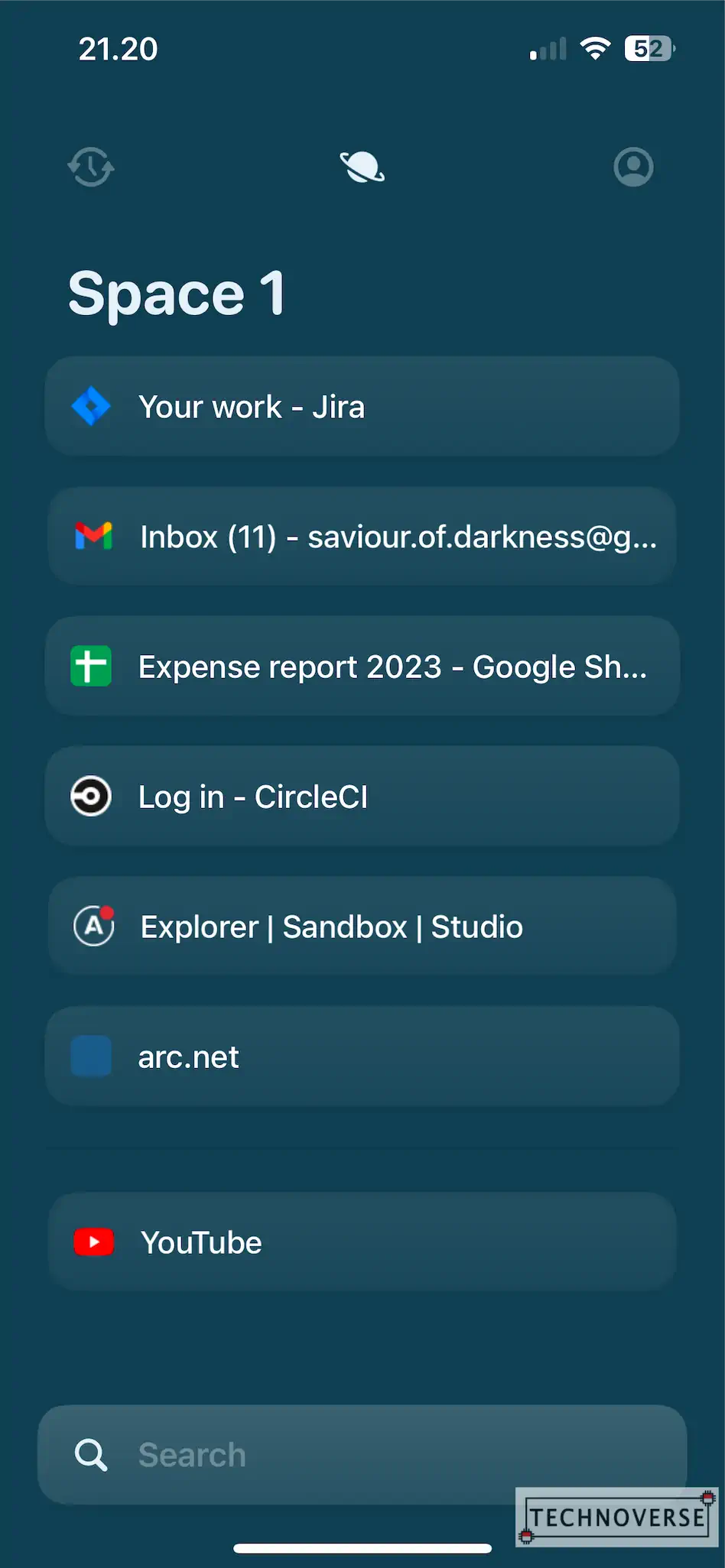Open the account profile icon
The image size is (725, 1568).
click(633, 167)
